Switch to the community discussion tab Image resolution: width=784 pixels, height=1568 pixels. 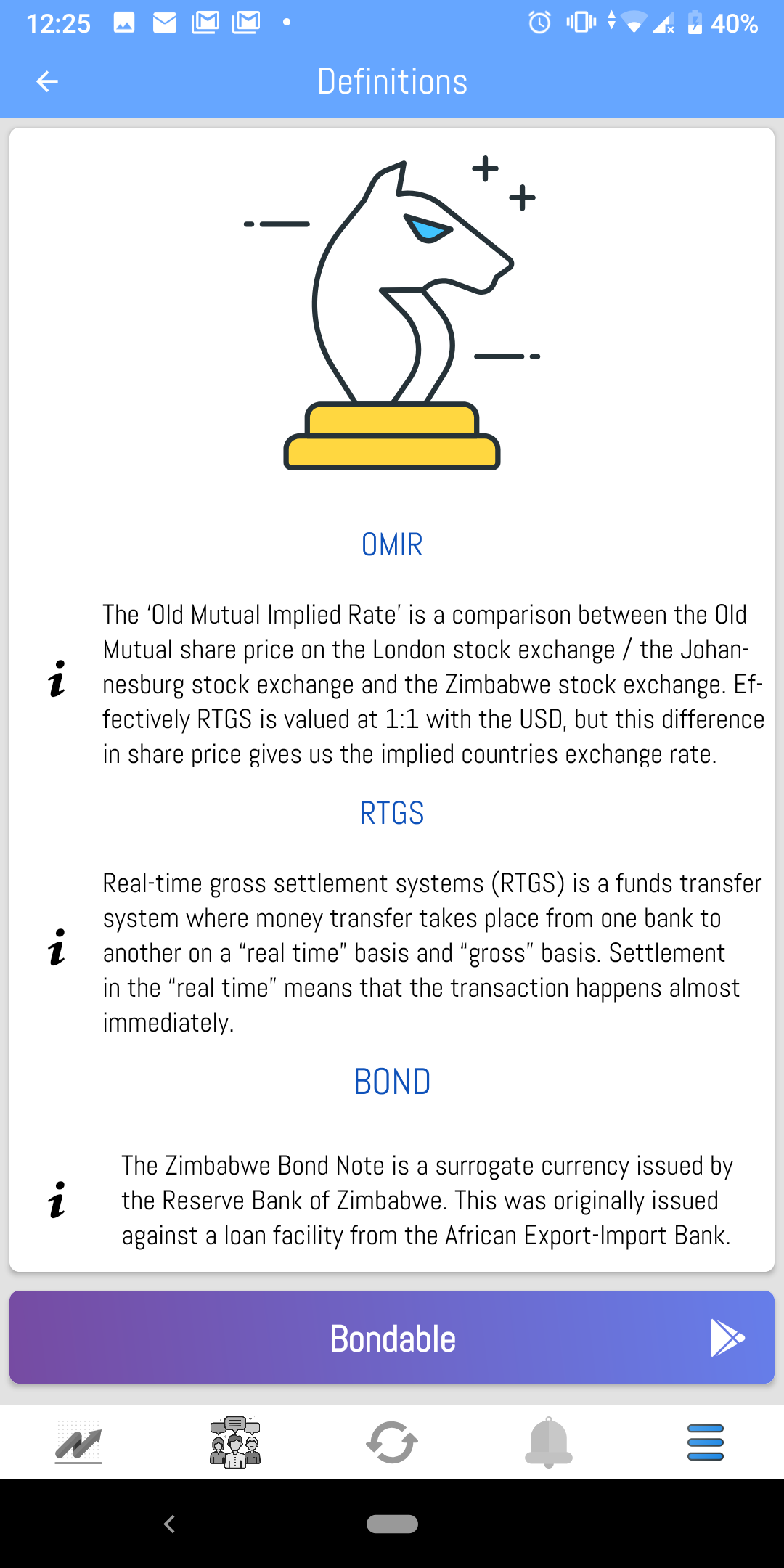tap(235, 1442)
